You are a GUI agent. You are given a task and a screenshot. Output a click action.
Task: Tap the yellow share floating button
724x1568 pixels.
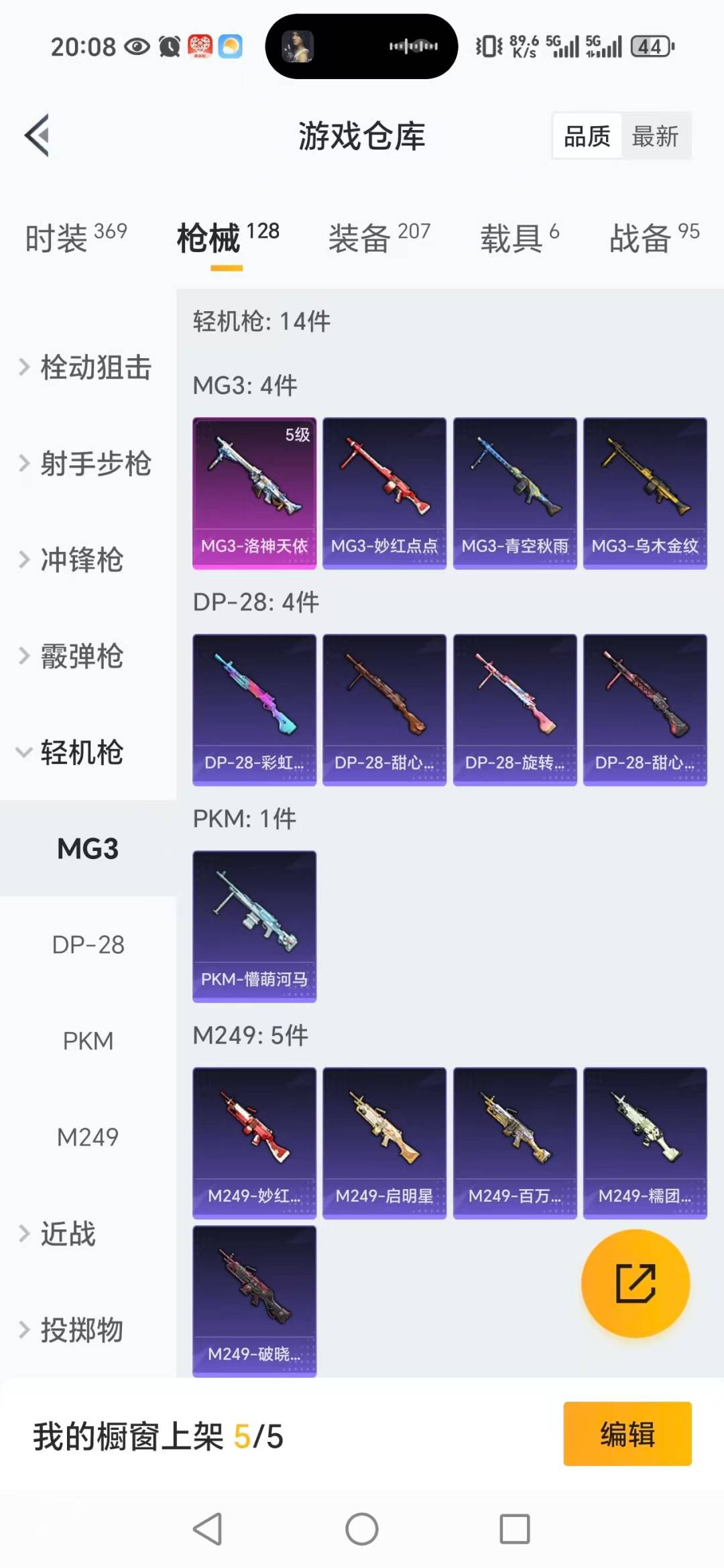tap(636, 1283)
